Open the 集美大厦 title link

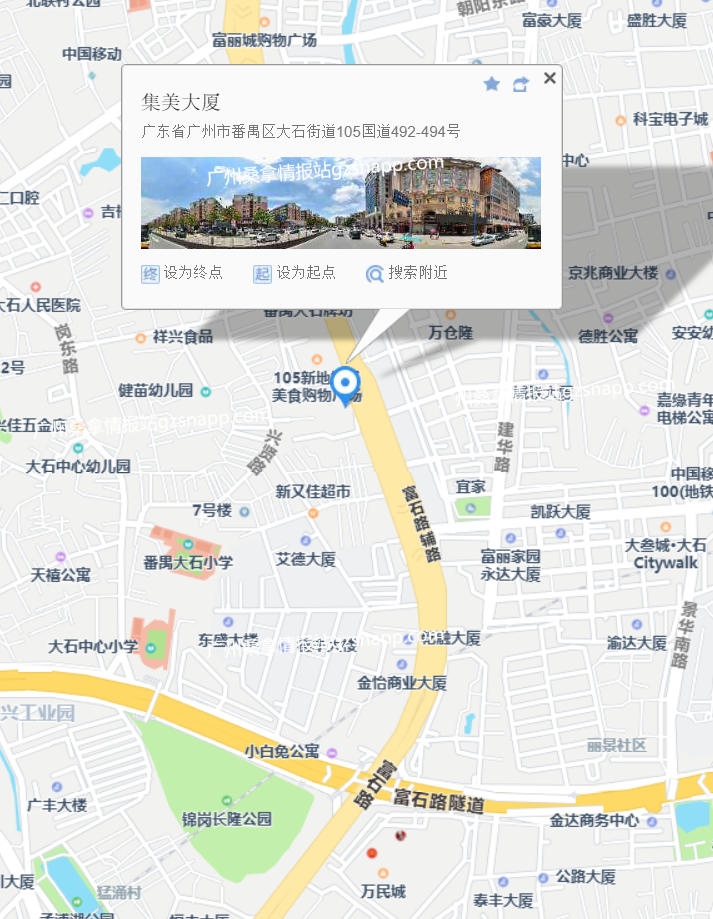(x=181, y=102)
